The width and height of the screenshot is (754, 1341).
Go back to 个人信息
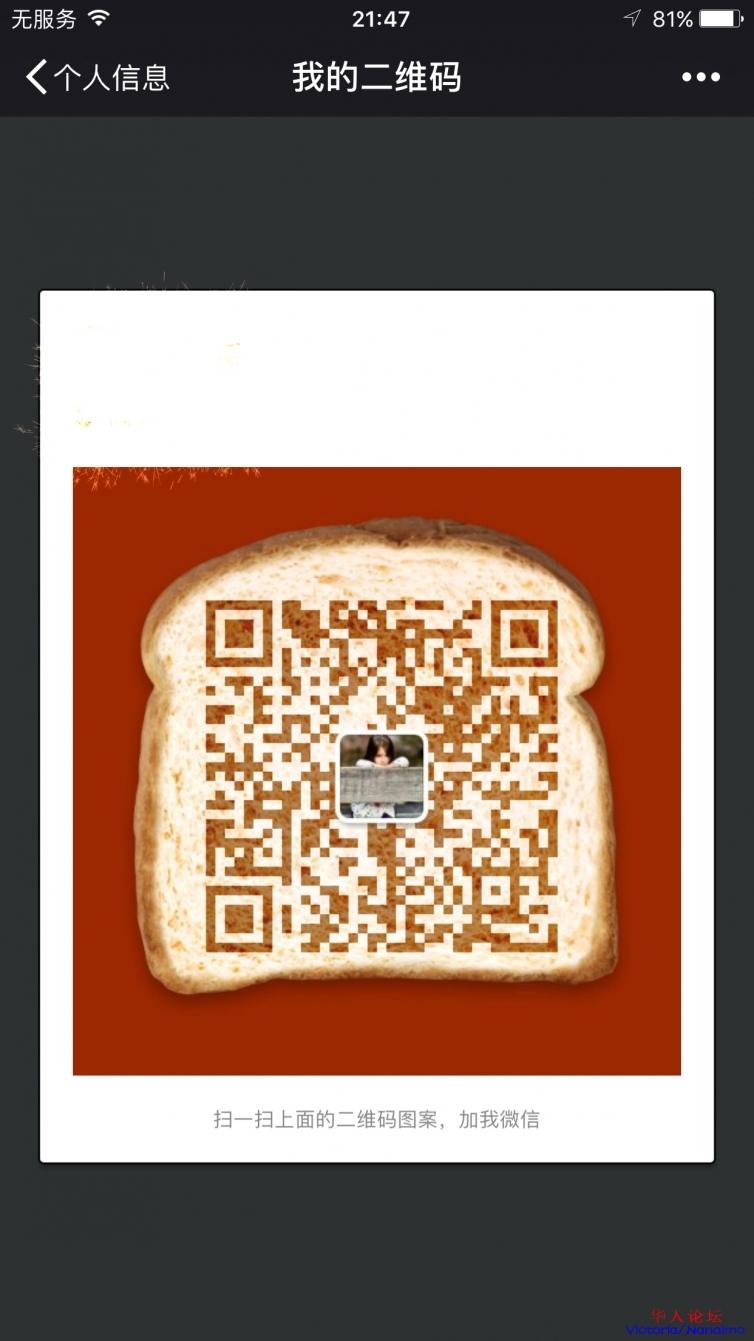point(97,77)
